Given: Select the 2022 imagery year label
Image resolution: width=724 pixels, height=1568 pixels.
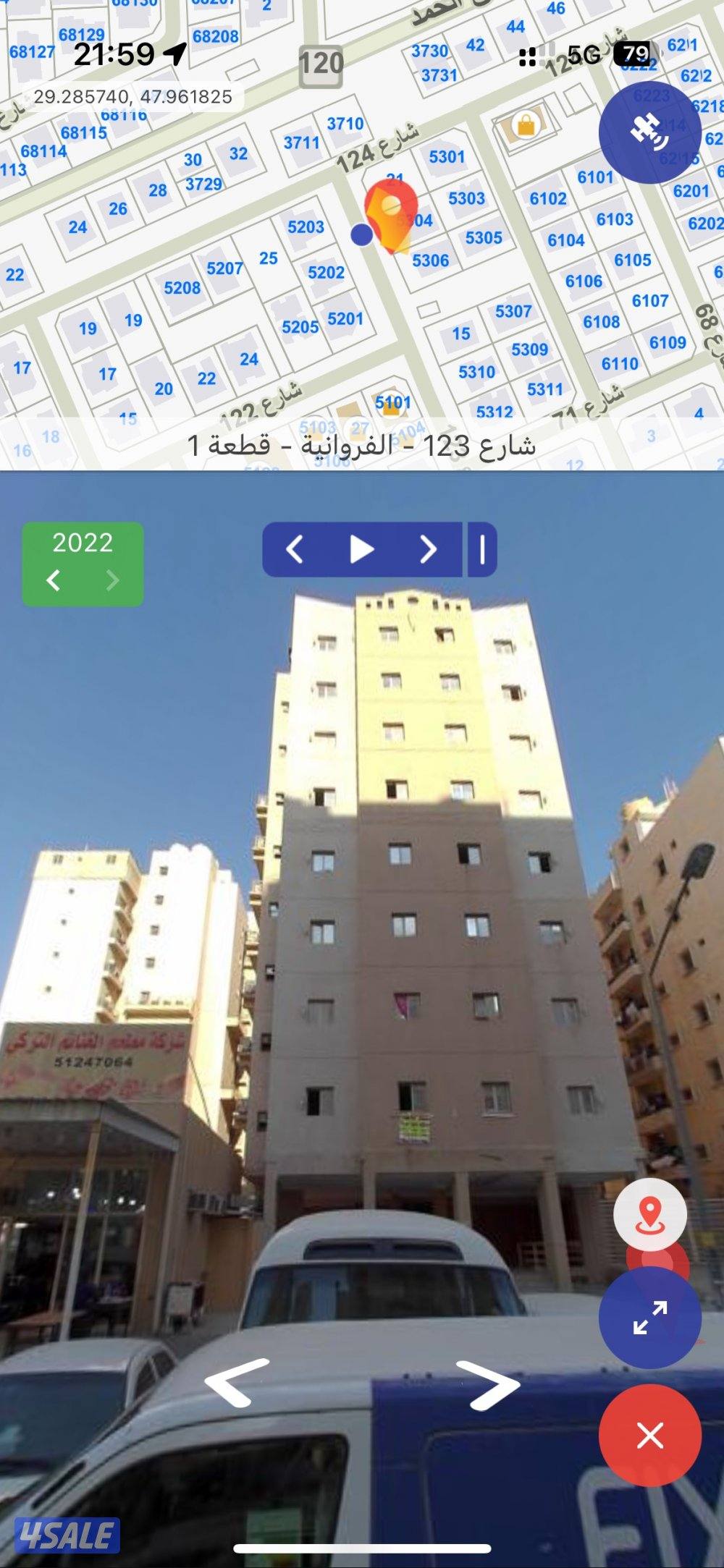Looking at the screenshot, I should 83,541.
